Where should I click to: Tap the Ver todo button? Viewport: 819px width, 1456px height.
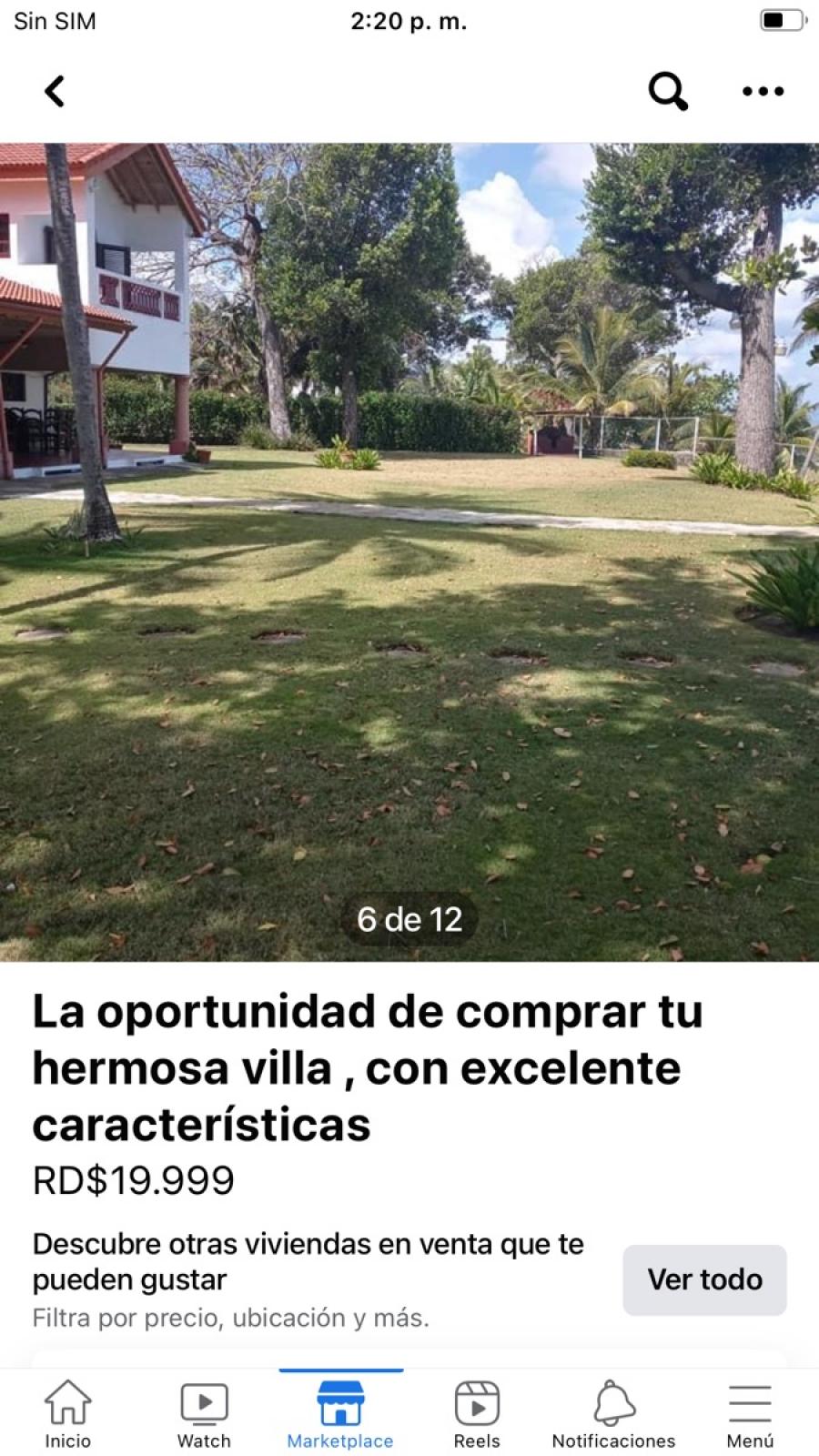coord(704,1279)
